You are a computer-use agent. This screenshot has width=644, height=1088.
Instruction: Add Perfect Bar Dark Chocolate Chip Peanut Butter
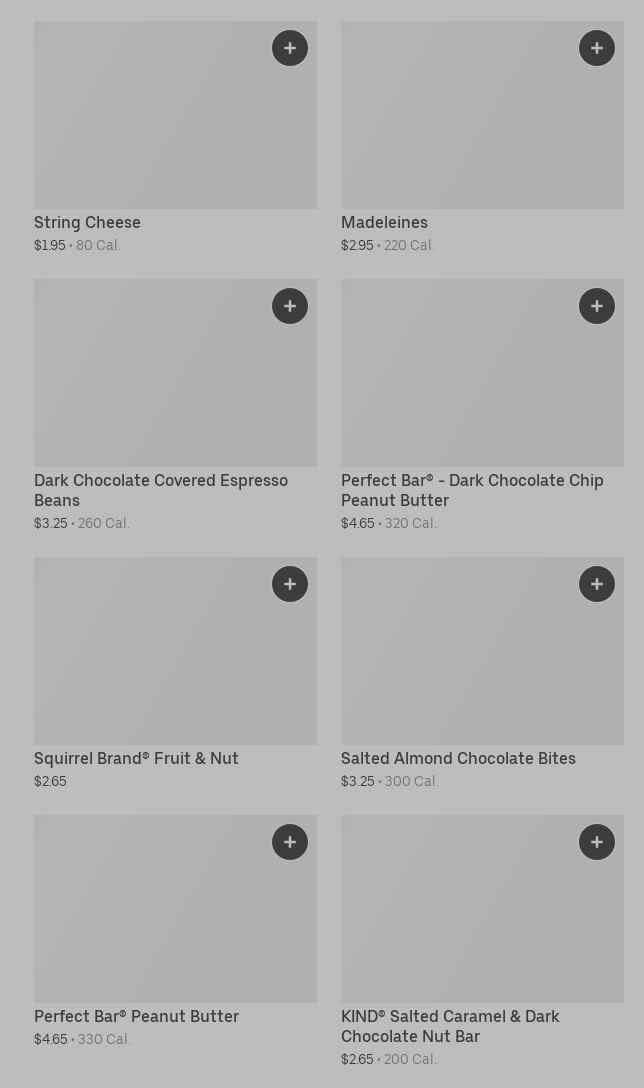pyautogui.click(x=597, y=306)
